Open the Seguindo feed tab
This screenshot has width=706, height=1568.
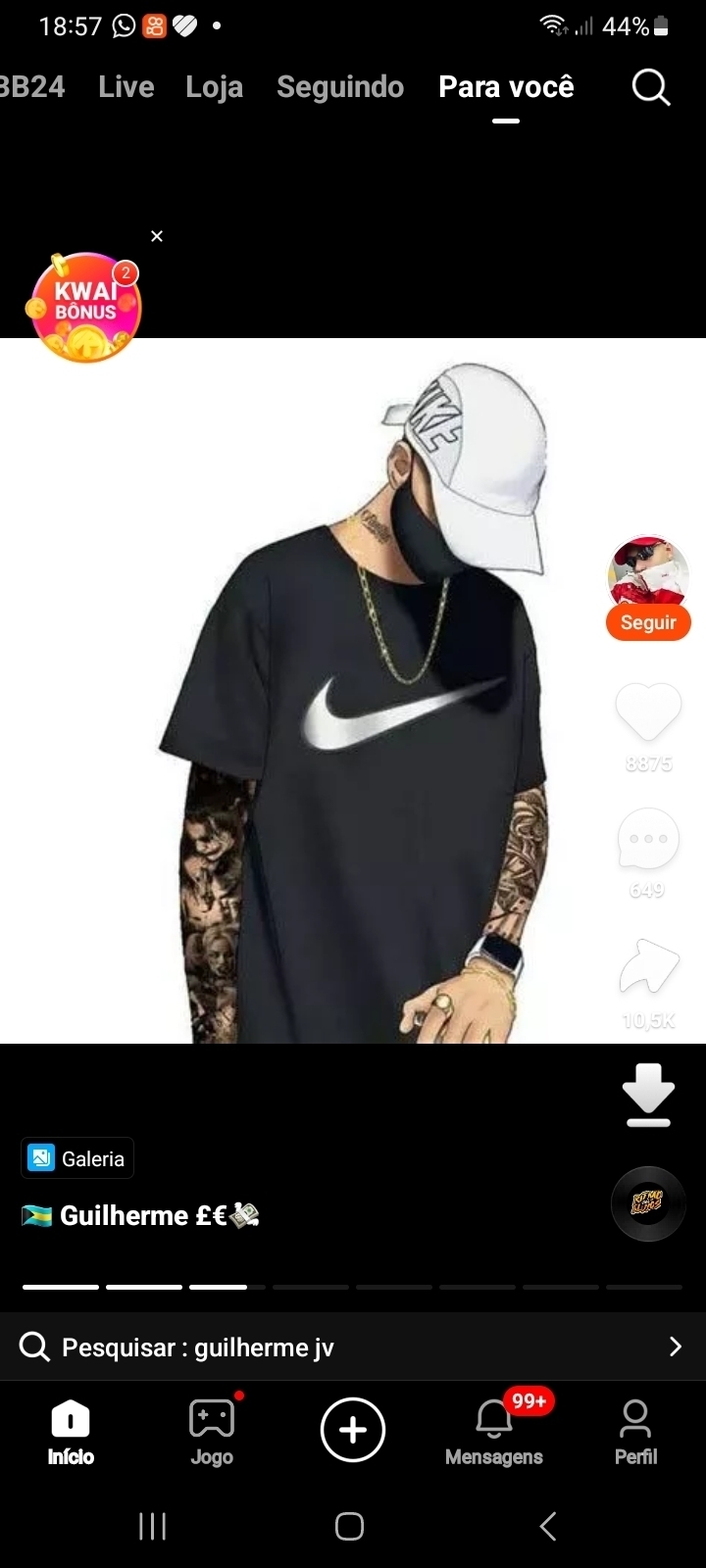[340, 87]
